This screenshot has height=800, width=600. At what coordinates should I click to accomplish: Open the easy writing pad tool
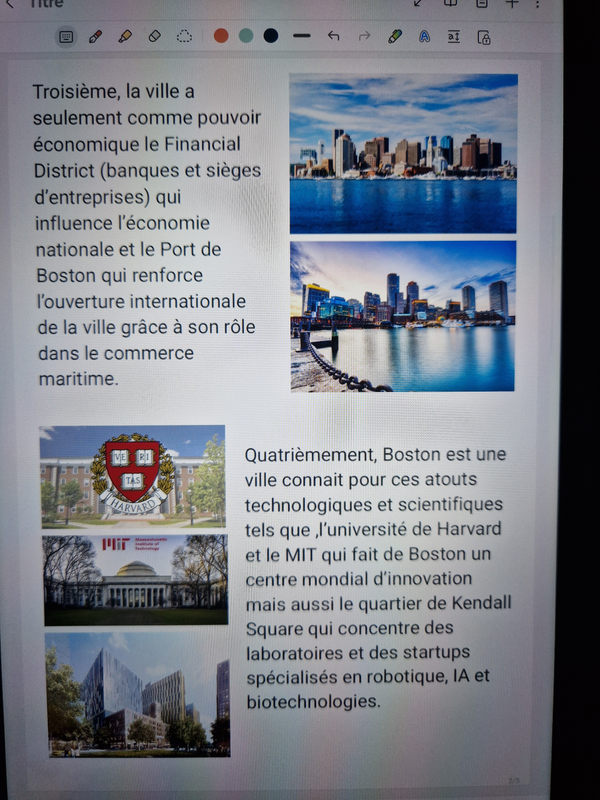[x=453, y=37]
